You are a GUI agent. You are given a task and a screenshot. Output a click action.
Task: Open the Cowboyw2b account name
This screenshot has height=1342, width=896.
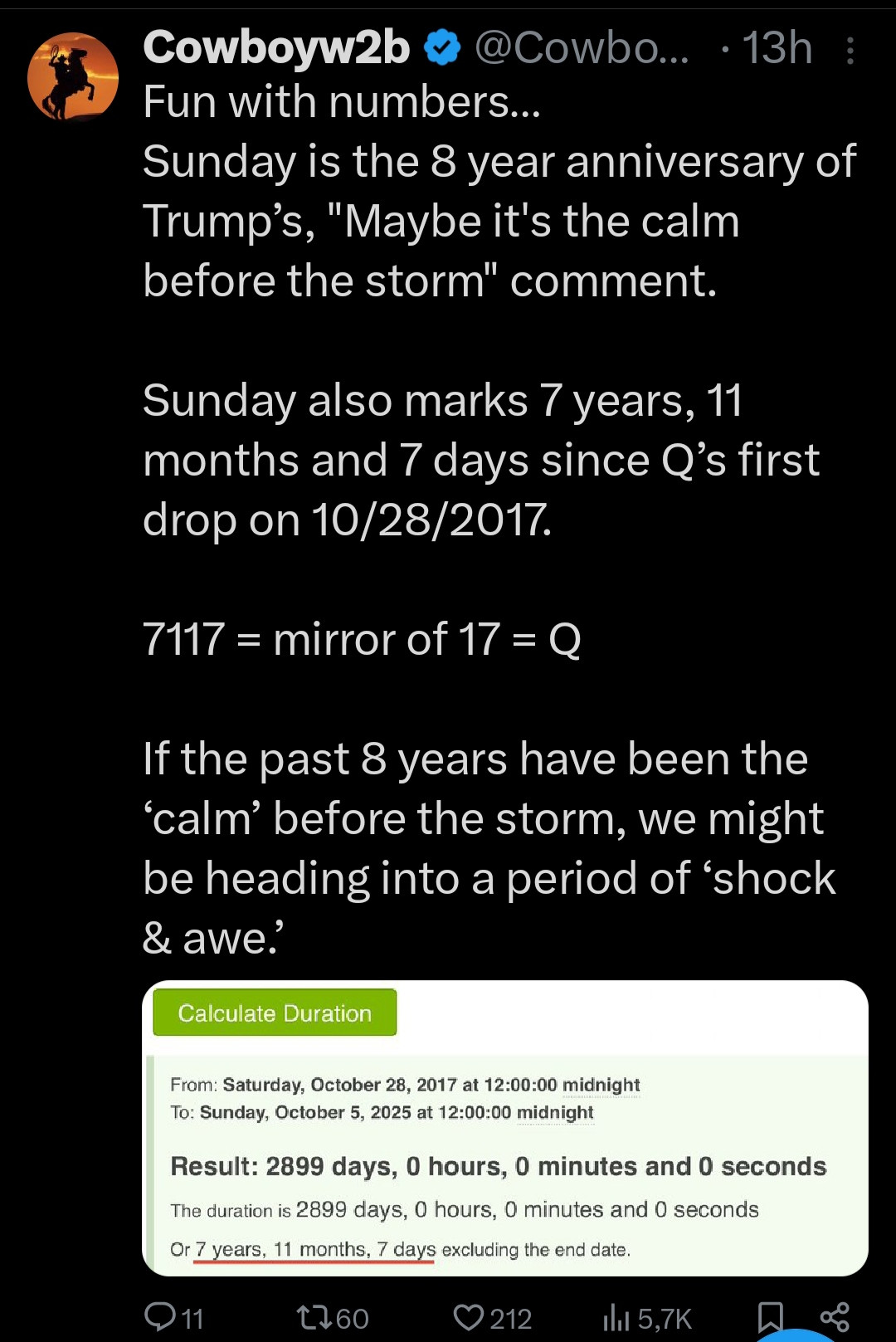(x=276, y=47)
